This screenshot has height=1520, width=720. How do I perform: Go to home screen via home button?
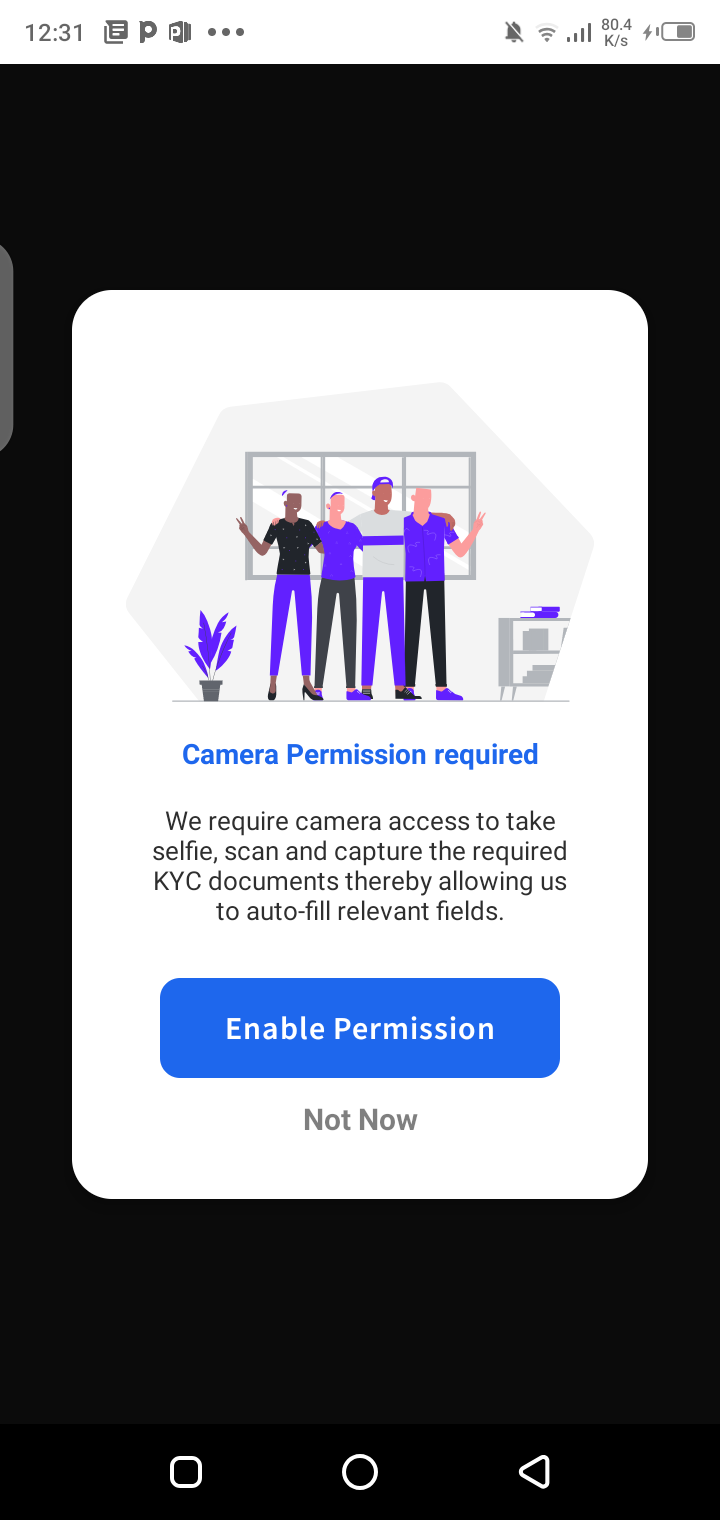(x=360, y=1472)
